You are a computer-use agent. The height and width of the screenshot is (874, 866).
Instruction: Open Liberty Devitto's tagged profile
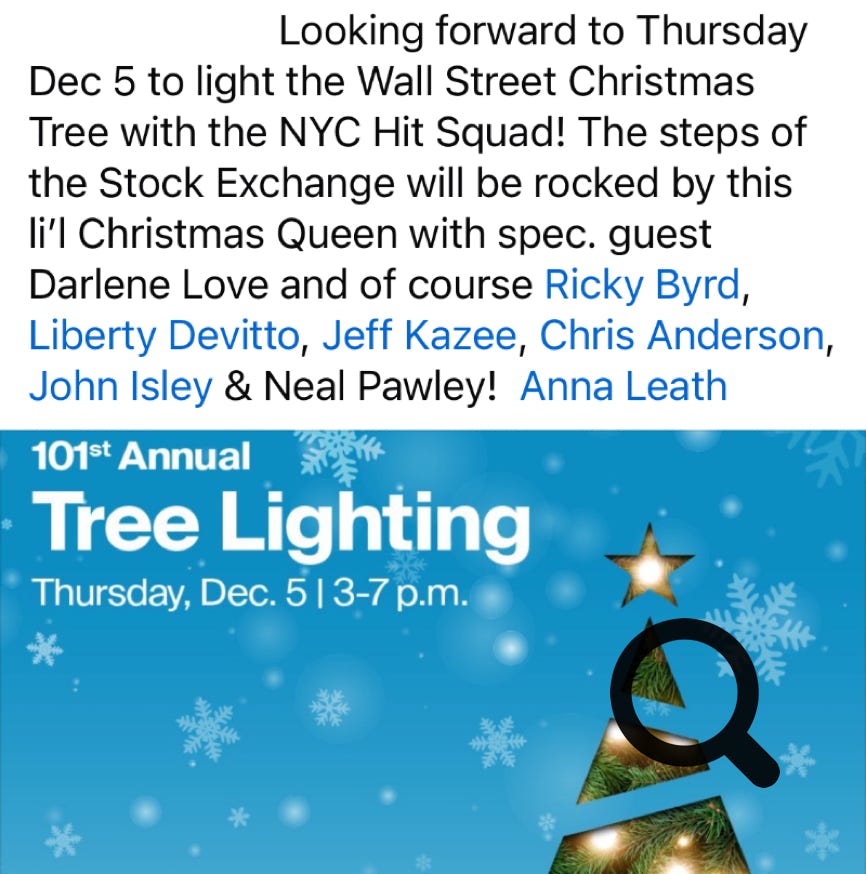point(163,336)
